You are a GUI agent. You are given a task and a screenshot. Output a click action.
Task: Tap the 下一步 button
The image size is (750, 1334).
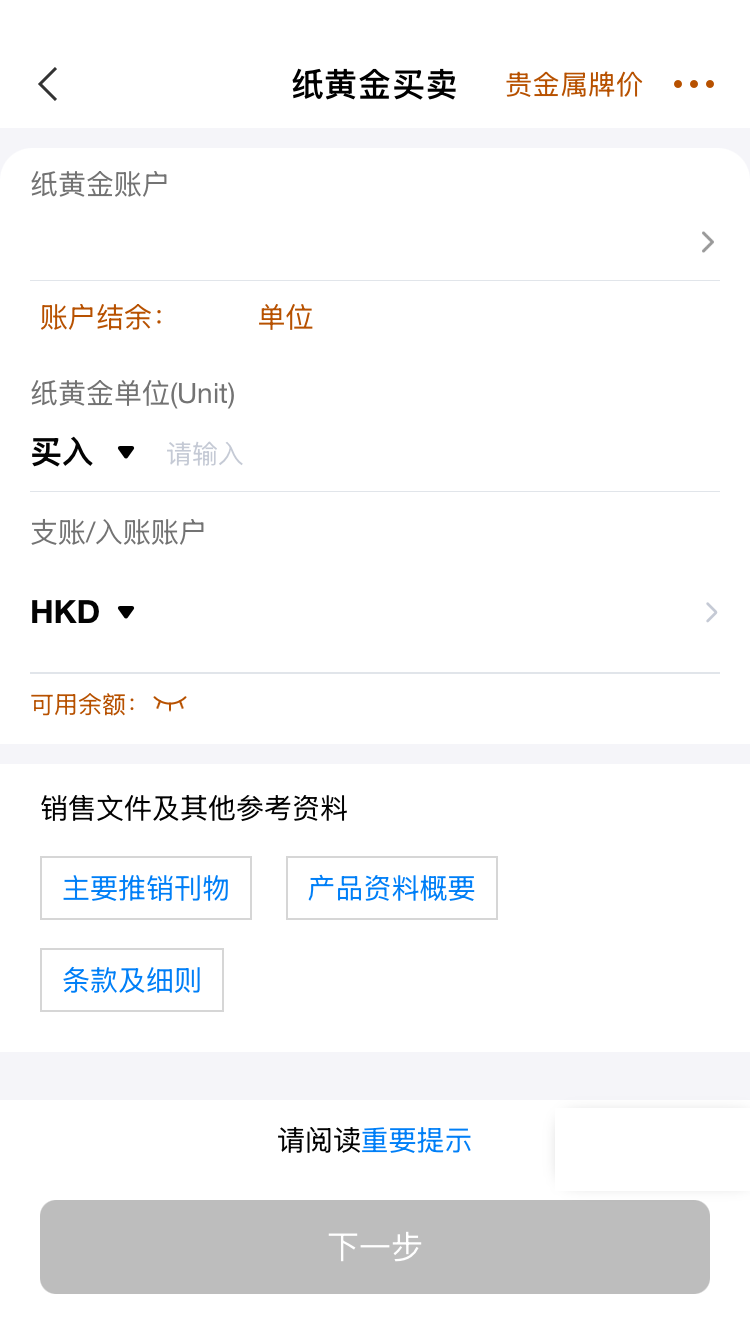(x=375, y=1247)
